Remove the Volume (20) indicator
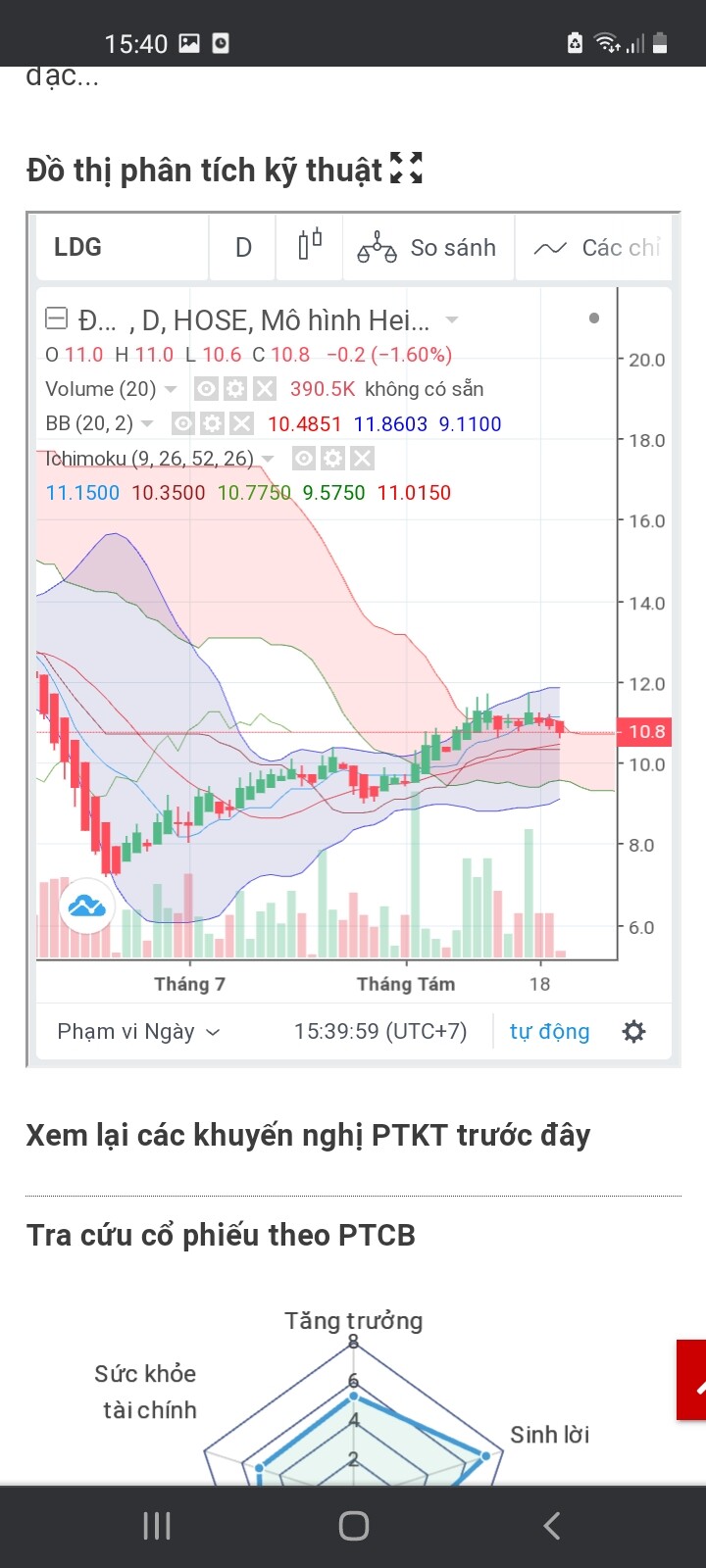The width and height of the screenshot is (706, 1568). coord(265,389)
